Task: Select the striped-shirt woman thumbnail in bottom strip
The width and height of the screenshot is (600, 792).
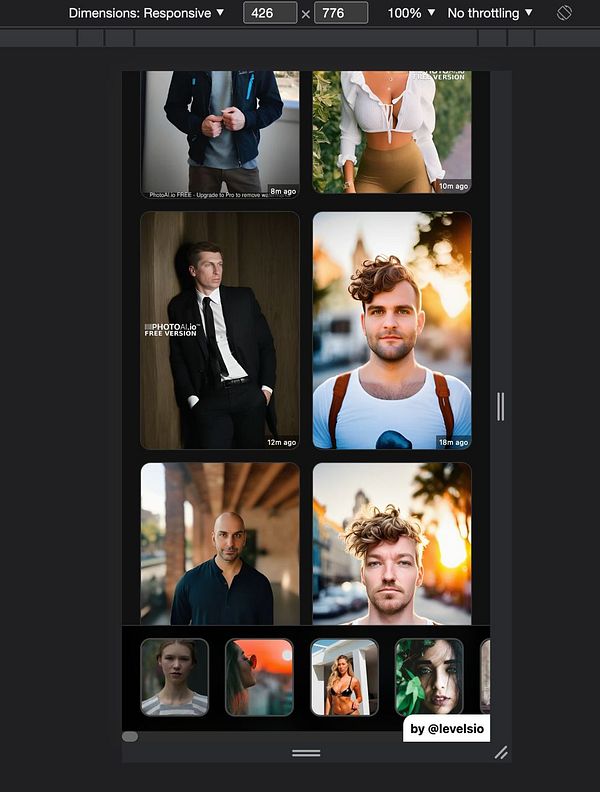Action: (x=174, y=677)
